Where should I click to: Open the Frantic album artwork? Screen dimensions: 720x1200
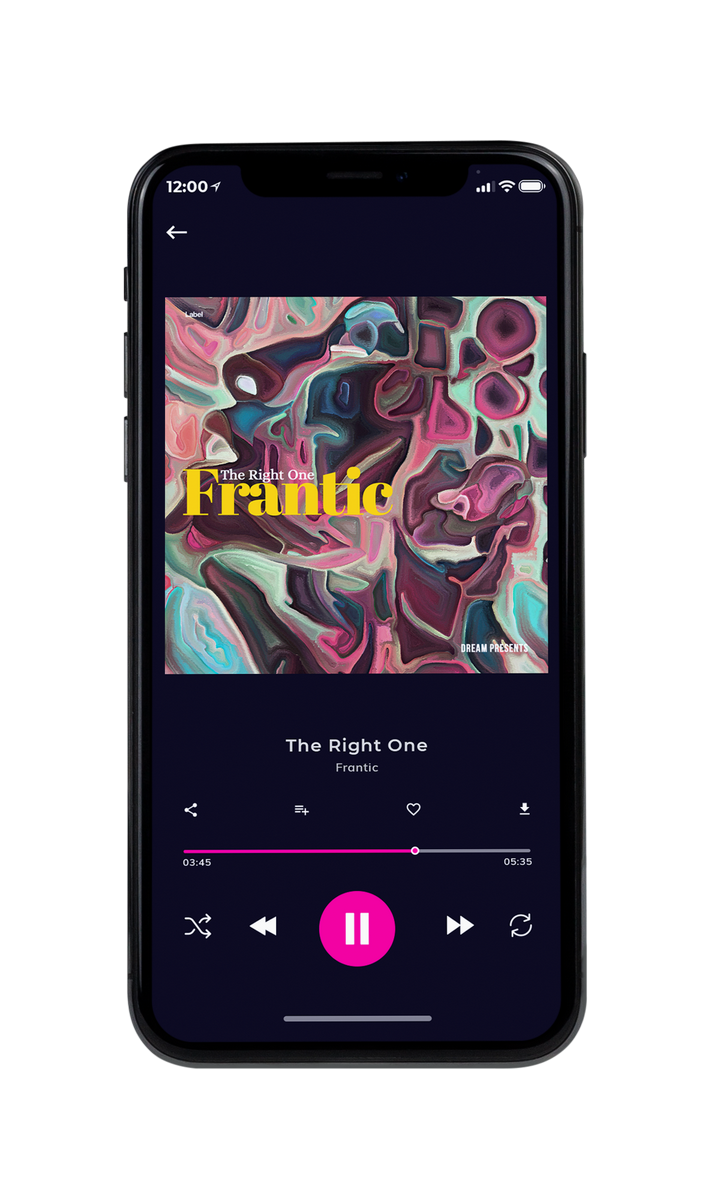point(356,485)
